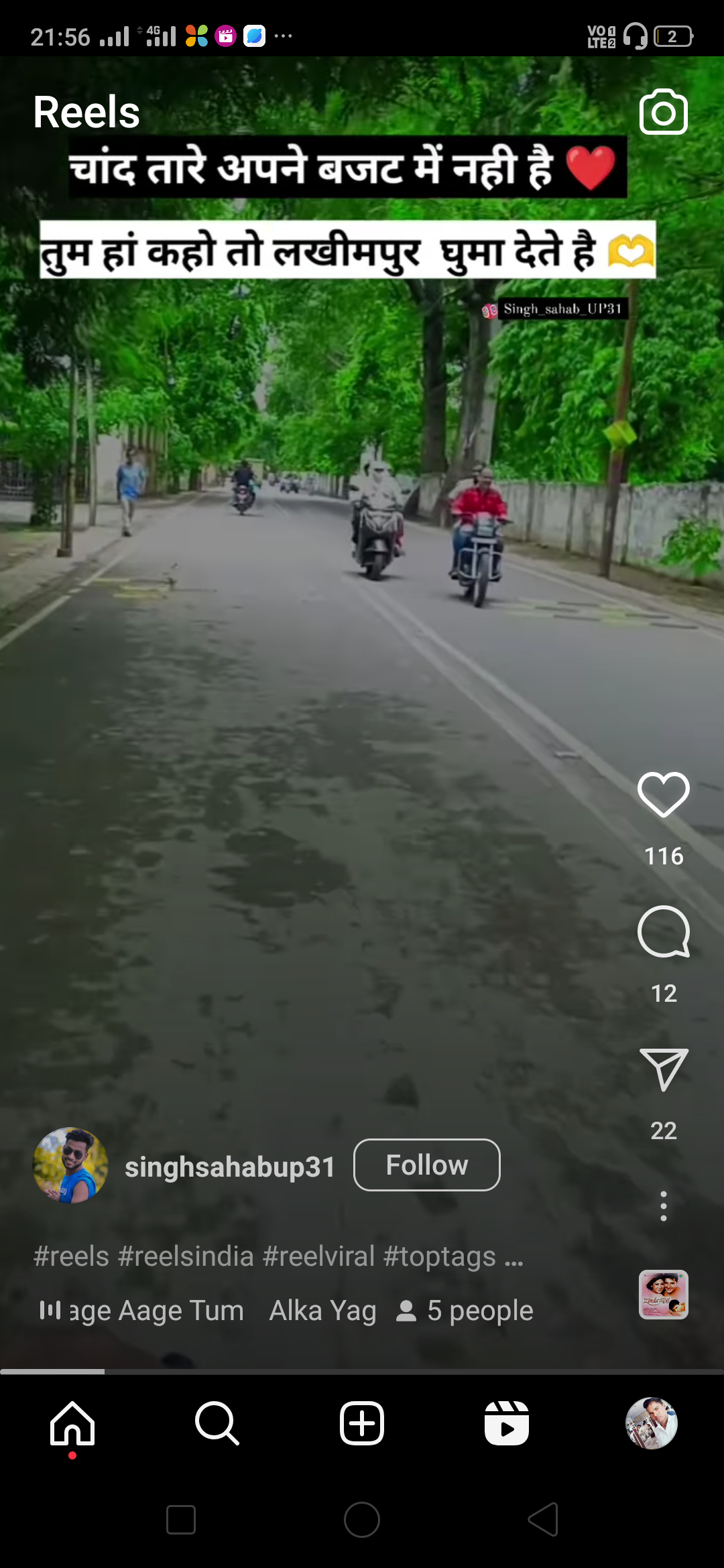Open the singhsahabup31 username link
The image size is (724, 1568).
[x=230, y=1167]
